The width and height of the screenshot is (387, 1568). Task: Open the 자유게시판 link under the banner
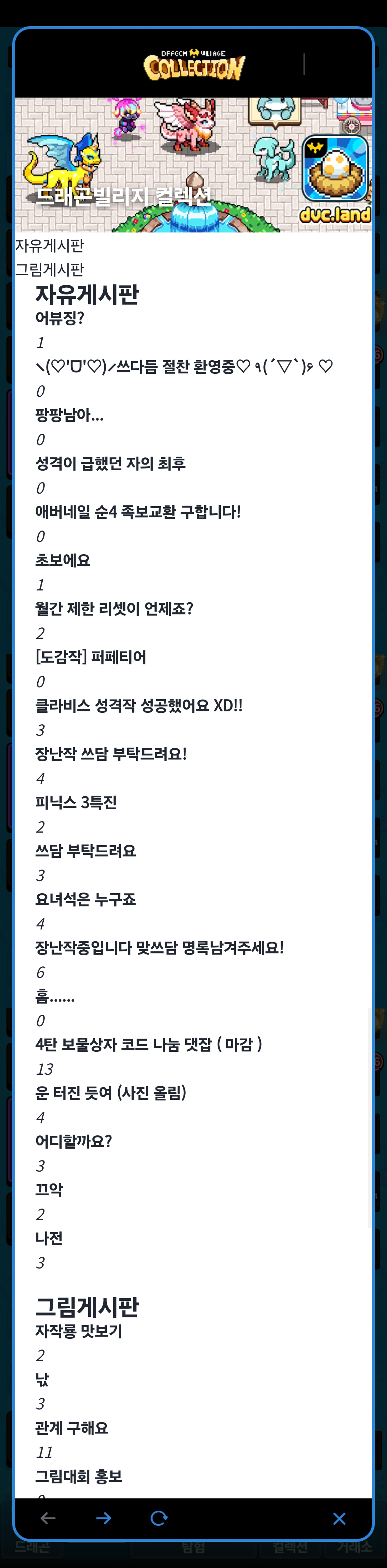49,245
